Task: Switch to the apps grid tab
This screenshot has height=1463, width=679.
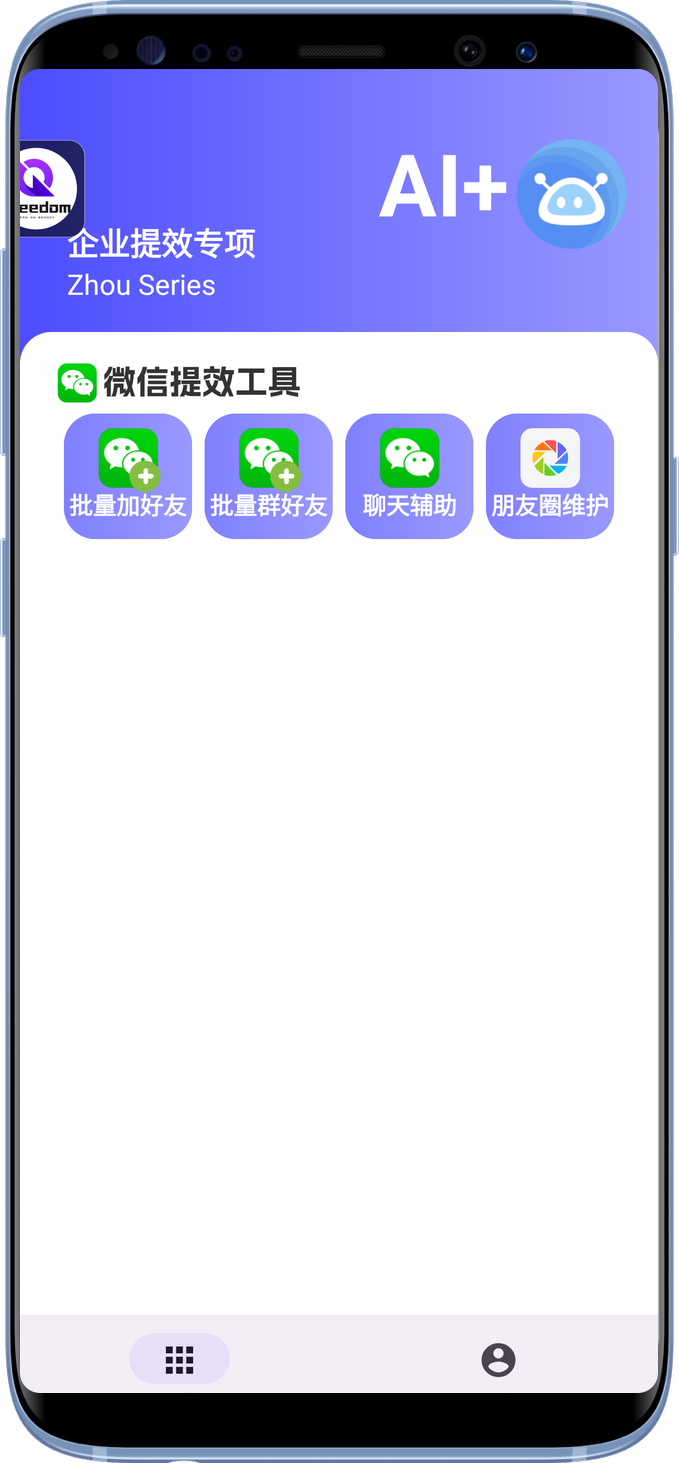Action: 179,1359
